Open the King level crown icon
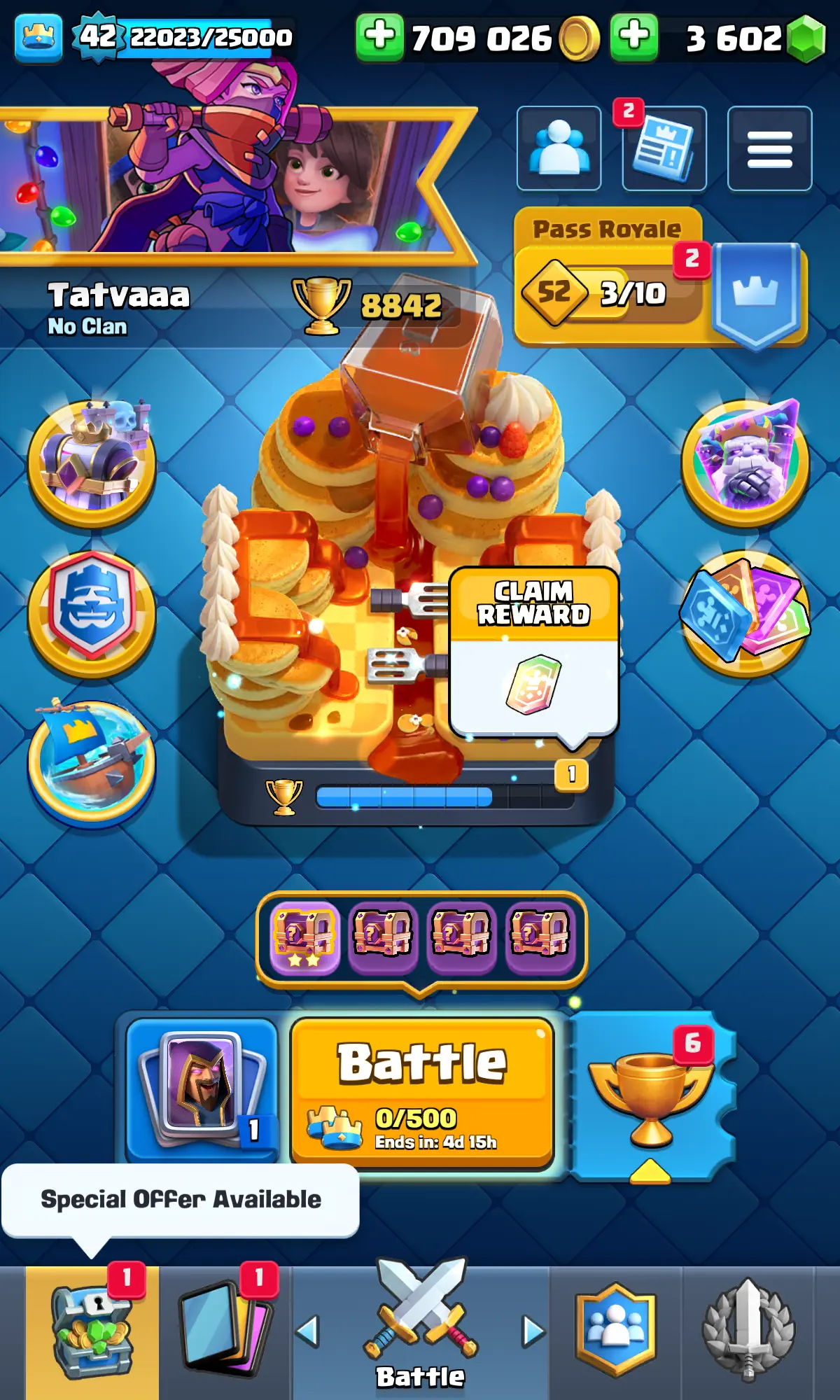 point(38,37)
